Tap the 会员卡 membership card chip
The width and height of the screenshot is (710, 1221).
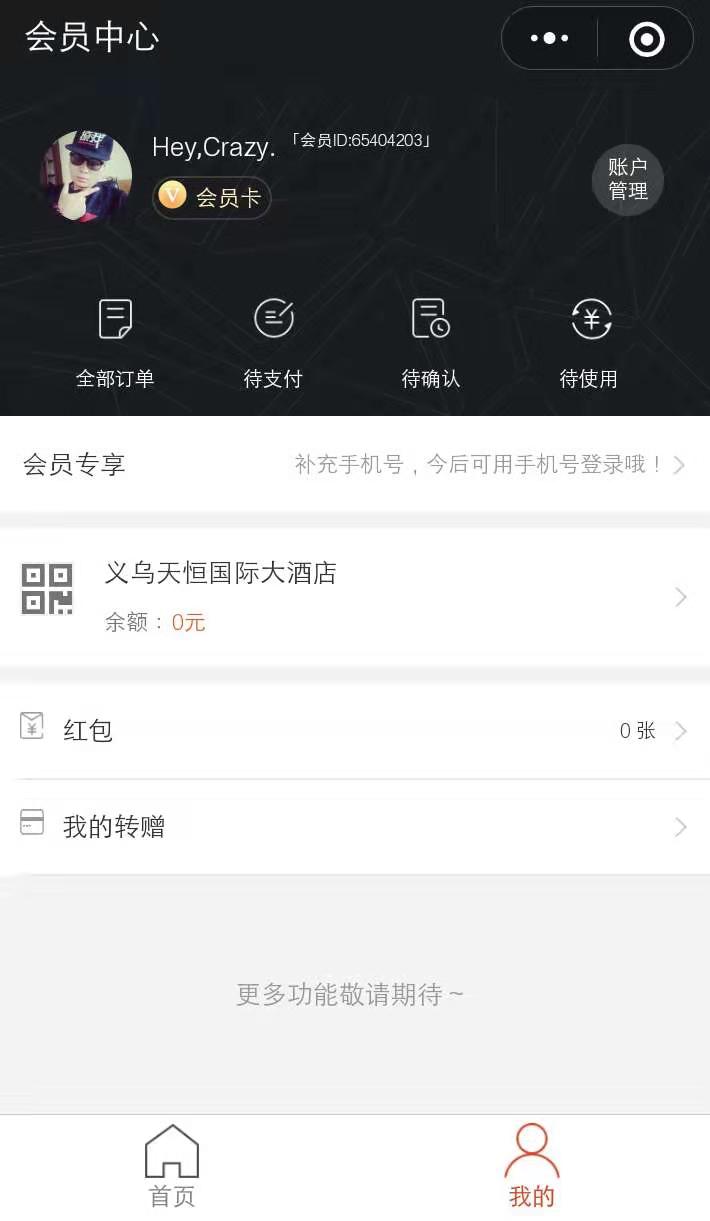pos(212,197)
